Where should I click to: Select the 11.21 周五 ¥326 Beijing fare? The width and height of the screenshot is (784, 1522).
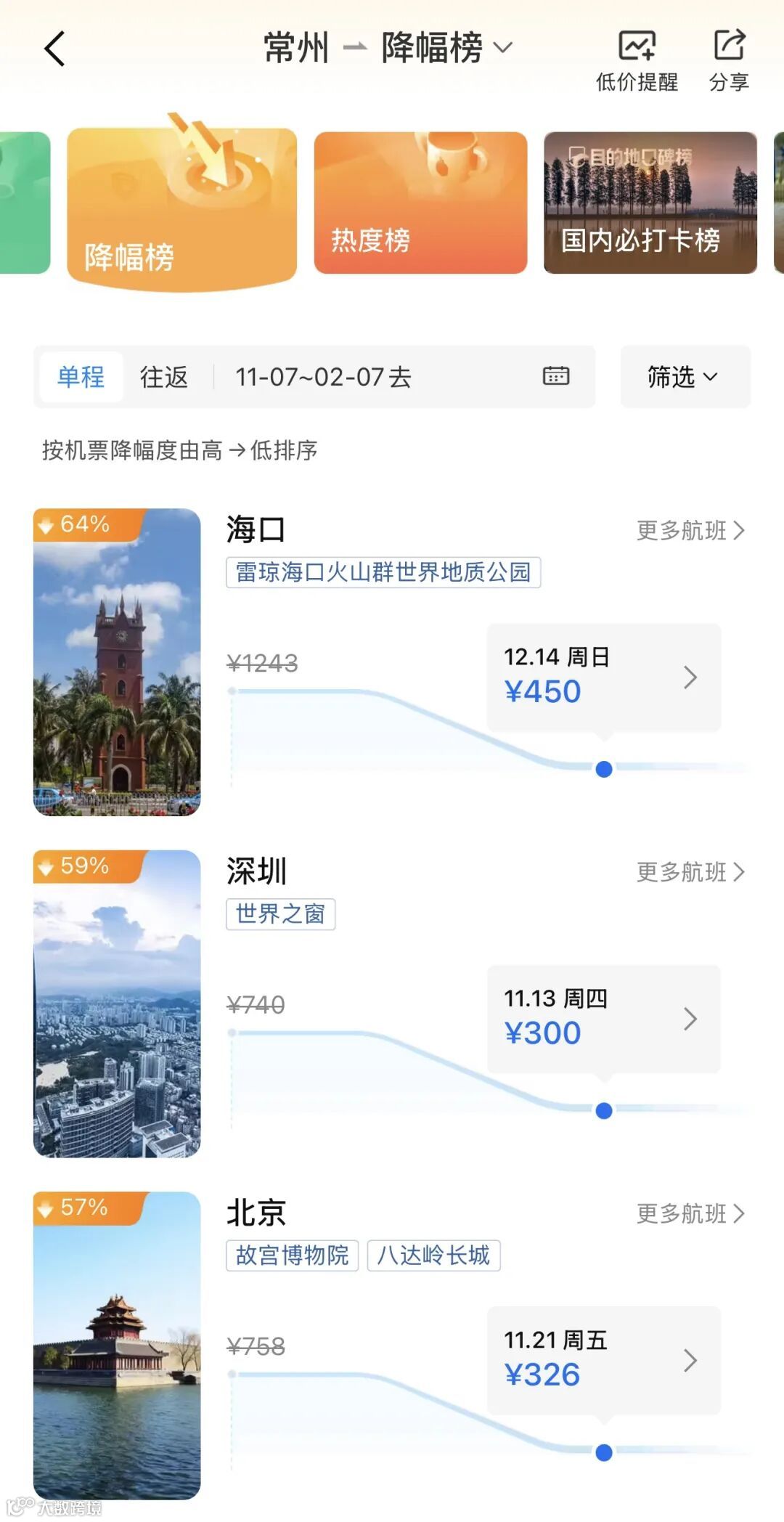[603, 1362]
